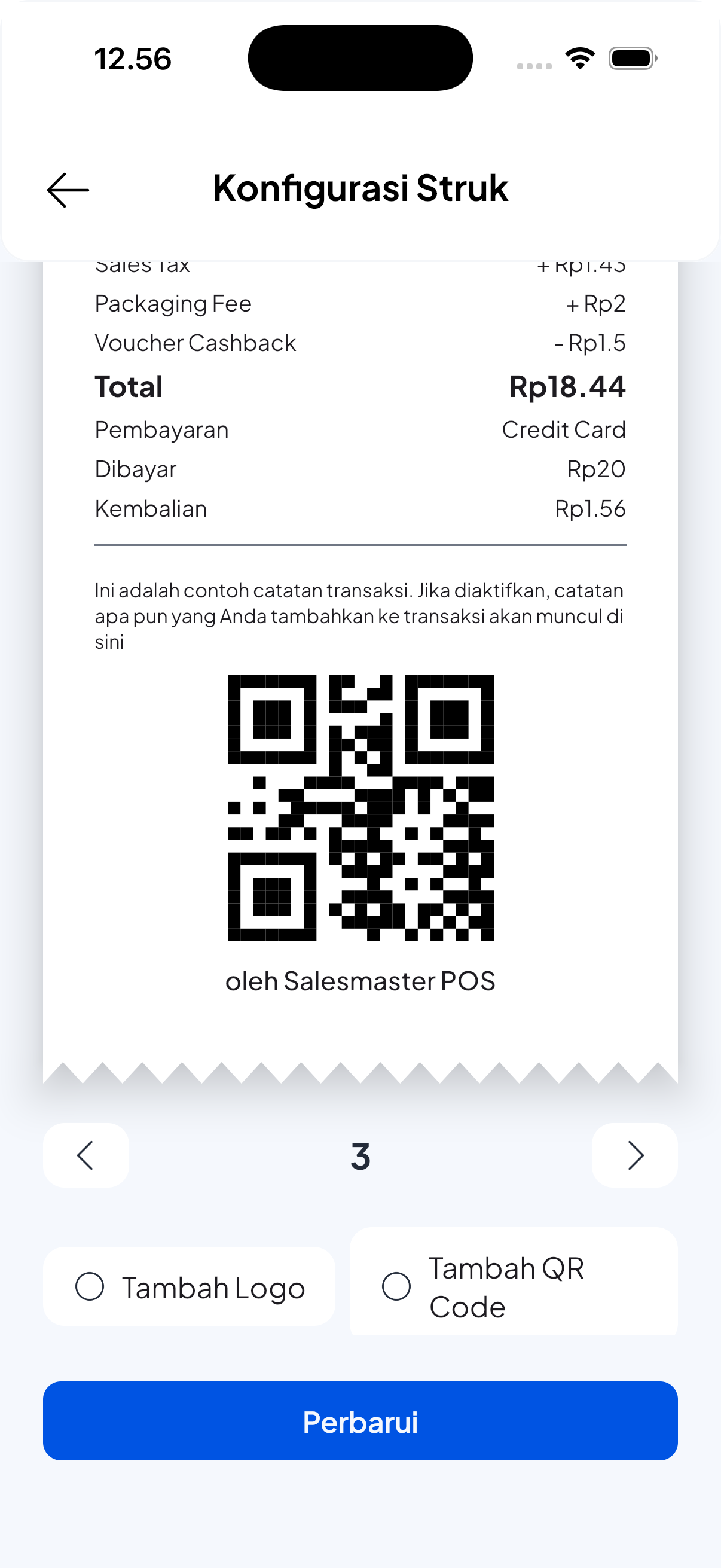Go to previous receipt page with left chevron
Screen dimensions: 721x1568
[85, 1155]
